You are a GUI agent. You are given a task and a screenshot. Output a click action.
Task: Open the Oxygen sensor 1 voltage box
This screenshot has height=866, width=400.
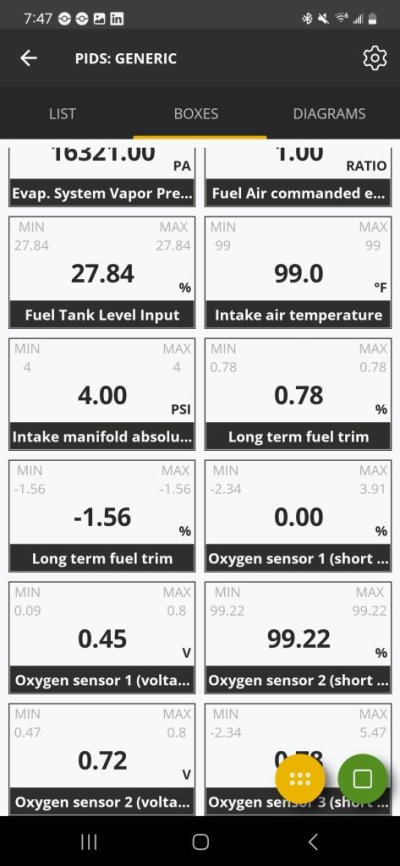pyautogui.click(x=102, y=637)
